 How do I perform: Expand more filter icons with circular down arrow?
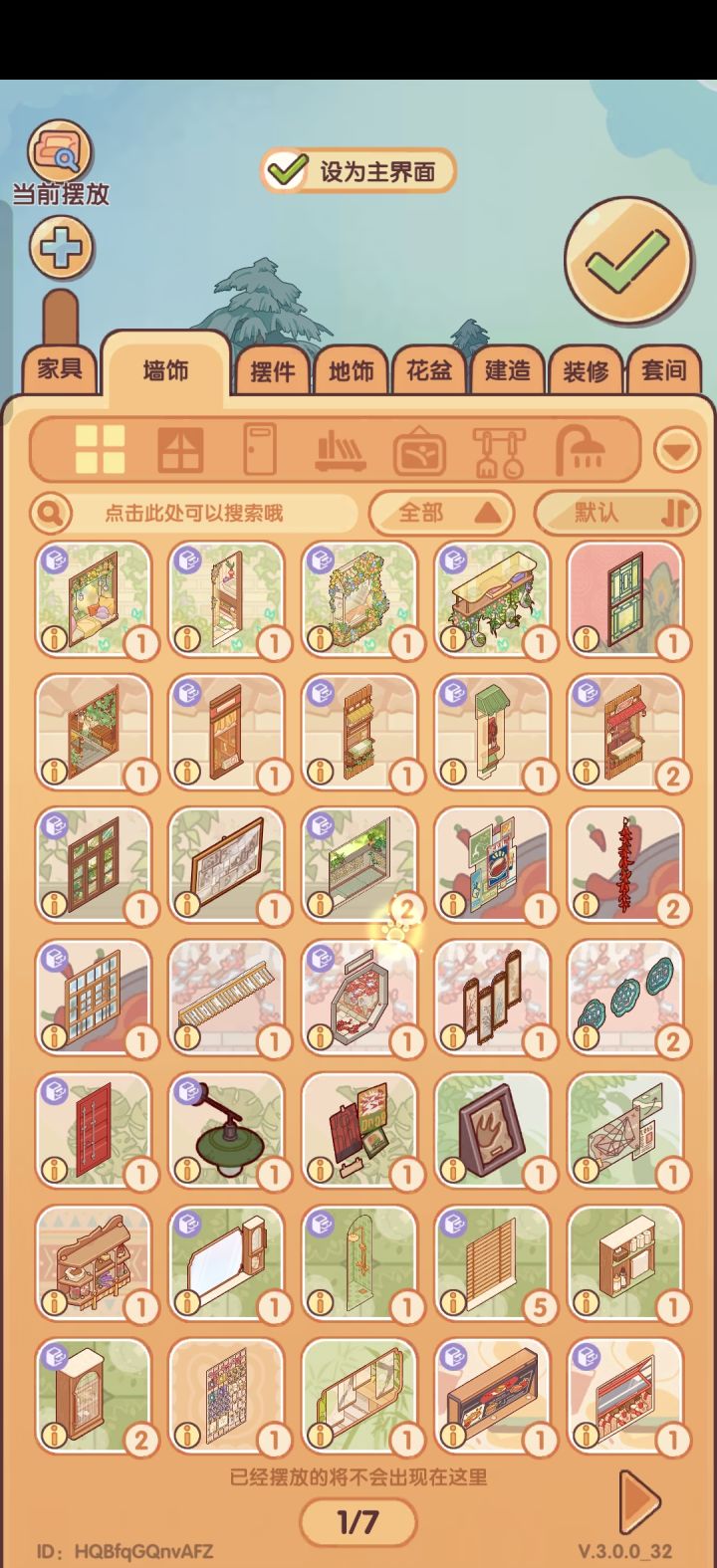675,450
